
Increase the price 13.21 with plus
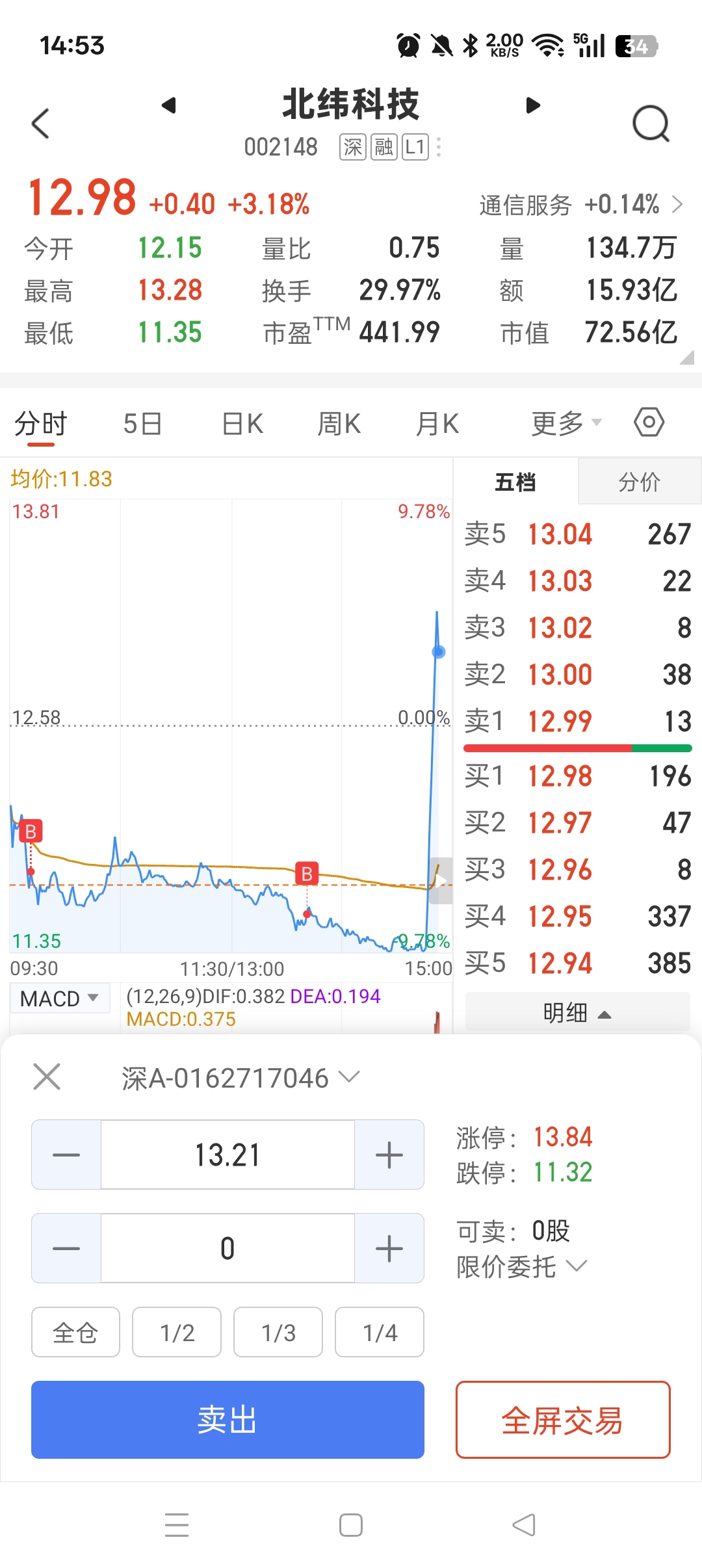click(389, 1155)
